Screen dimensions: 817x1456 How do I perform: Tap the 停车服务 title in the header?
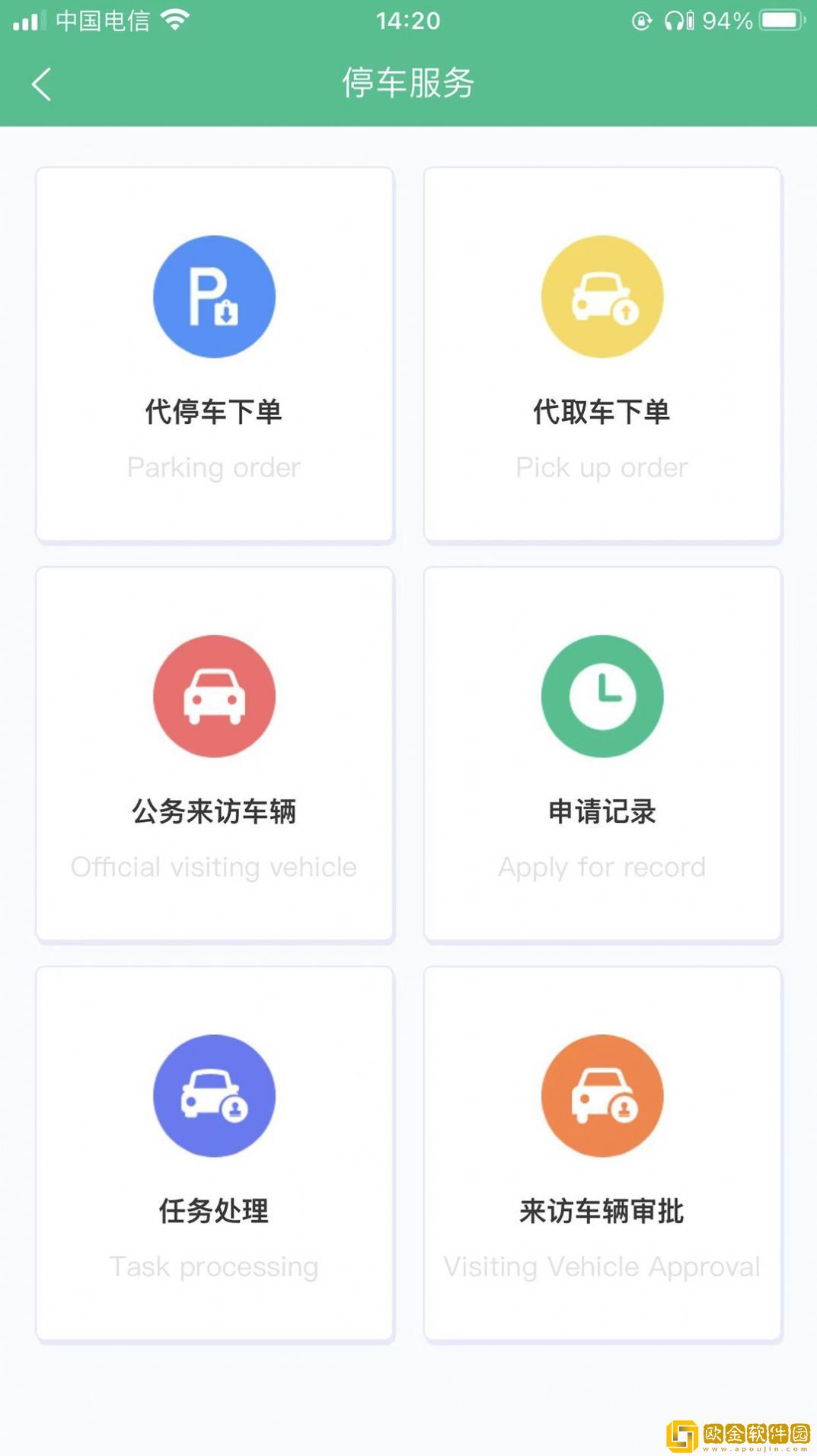(x=408, y=84)
